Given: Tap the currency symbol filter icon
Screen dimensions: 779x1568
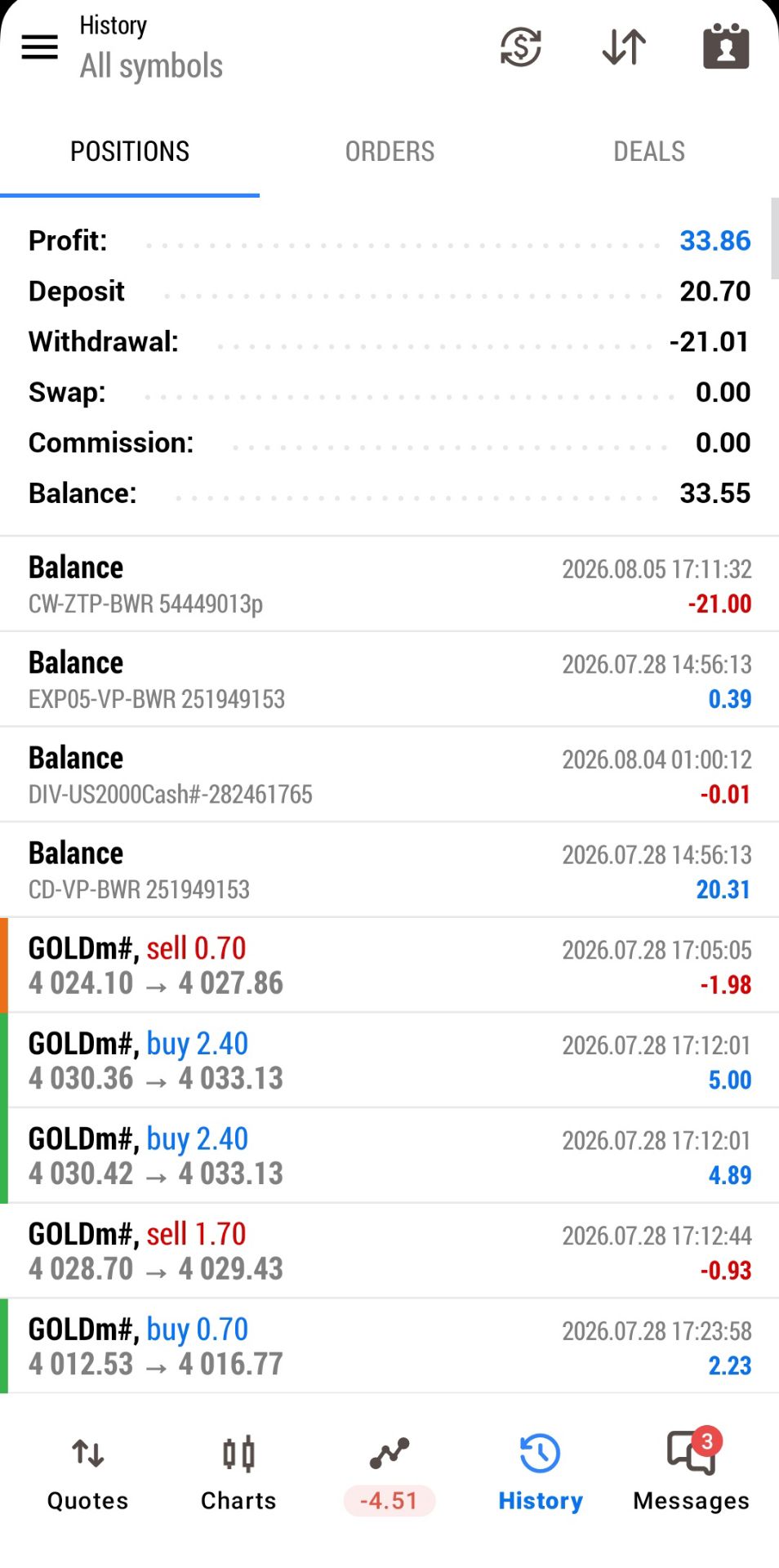Looking at the screenshot, I should pos(521,47).
